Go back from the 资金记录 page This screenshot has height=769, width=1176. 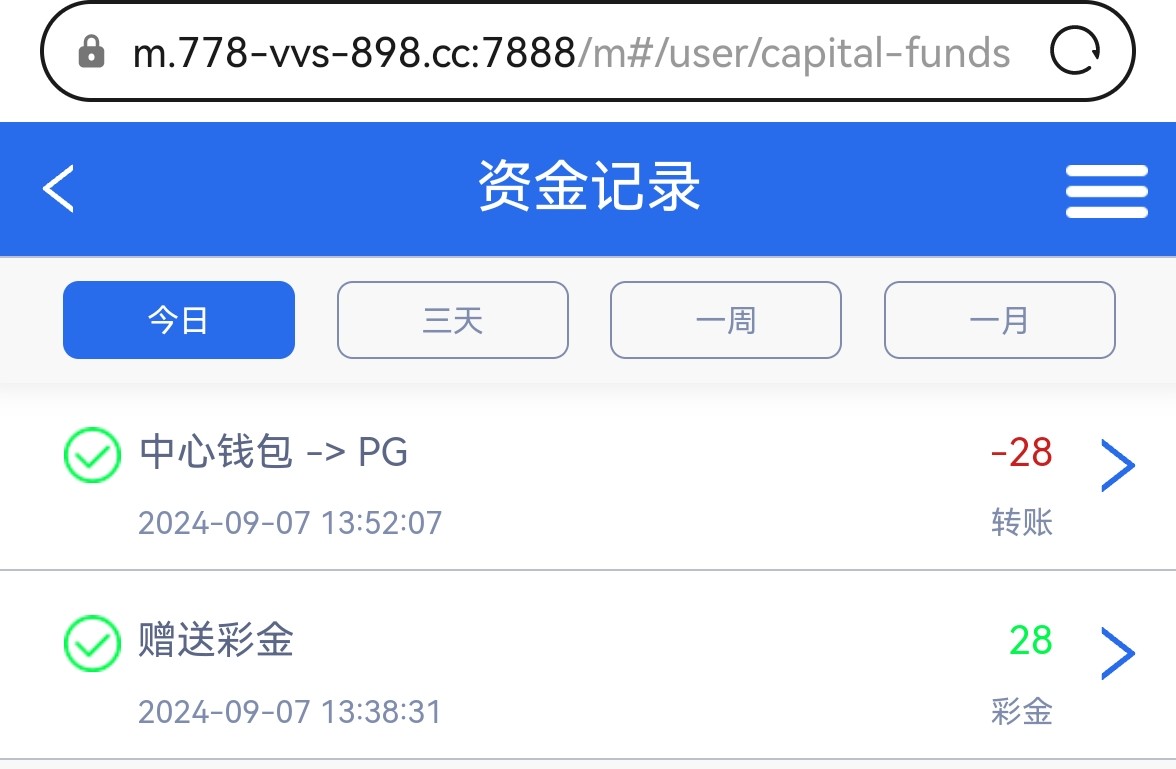pyautogui.click(x=59, y=188)
